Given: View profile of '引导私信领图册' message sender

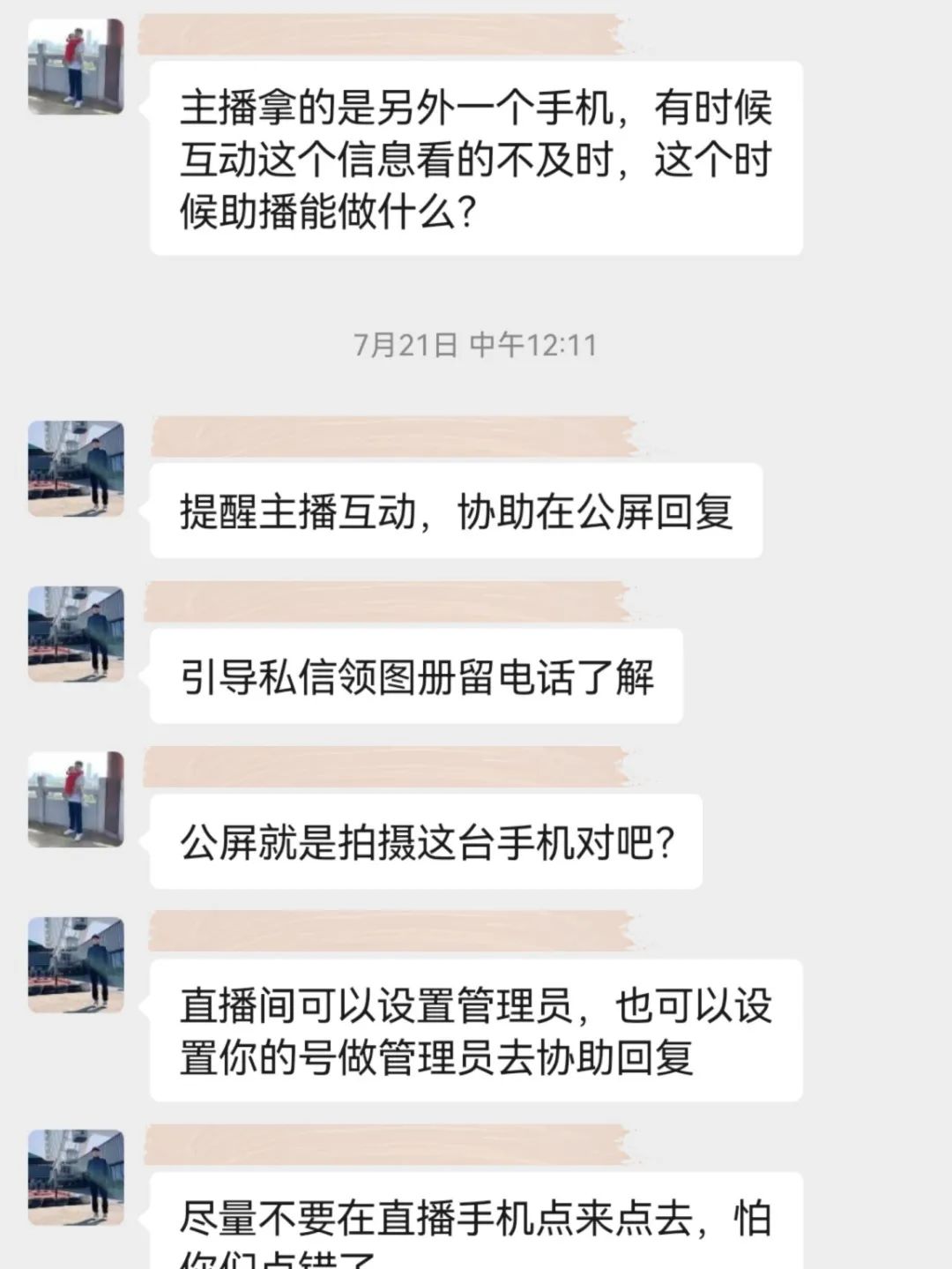Looking at the screenshot, I should [x=76, y=634].
